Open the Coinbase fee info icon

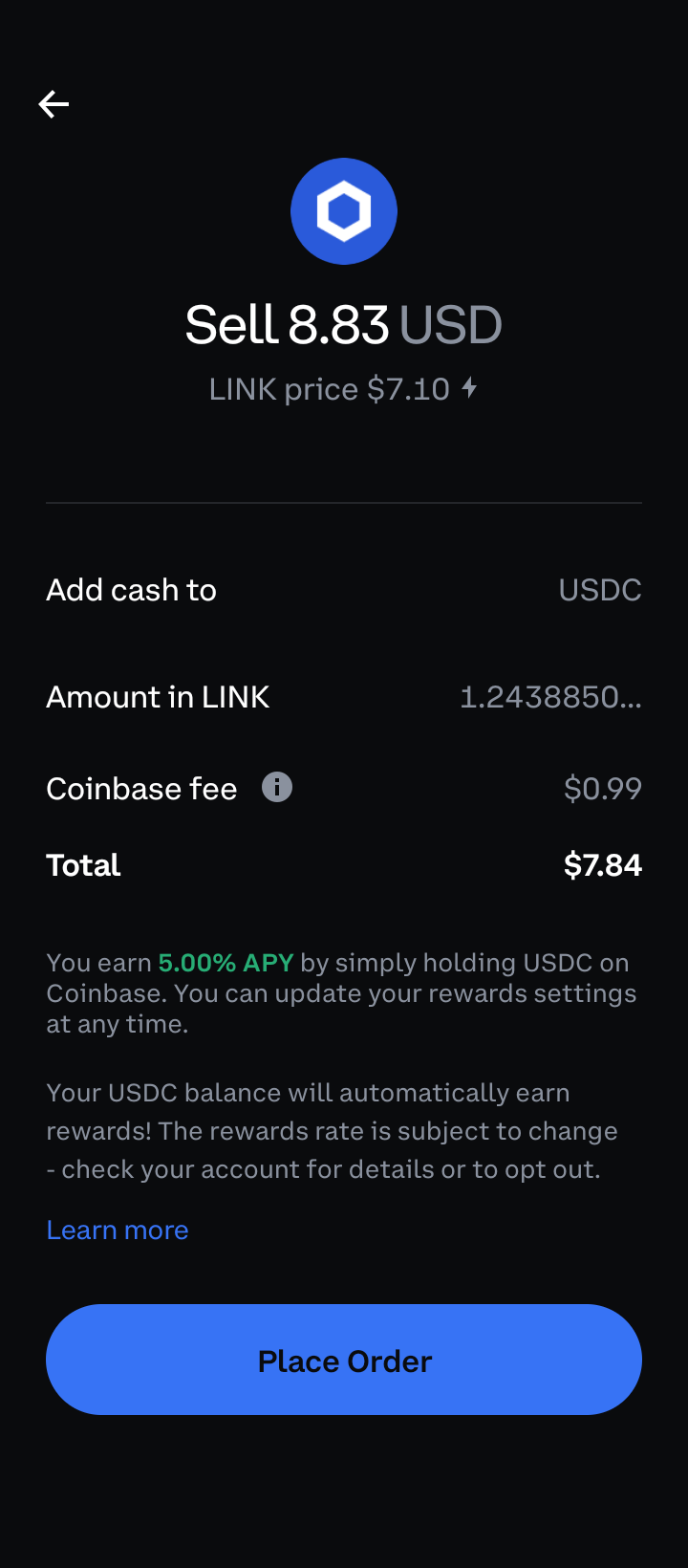tap(277, 788)
